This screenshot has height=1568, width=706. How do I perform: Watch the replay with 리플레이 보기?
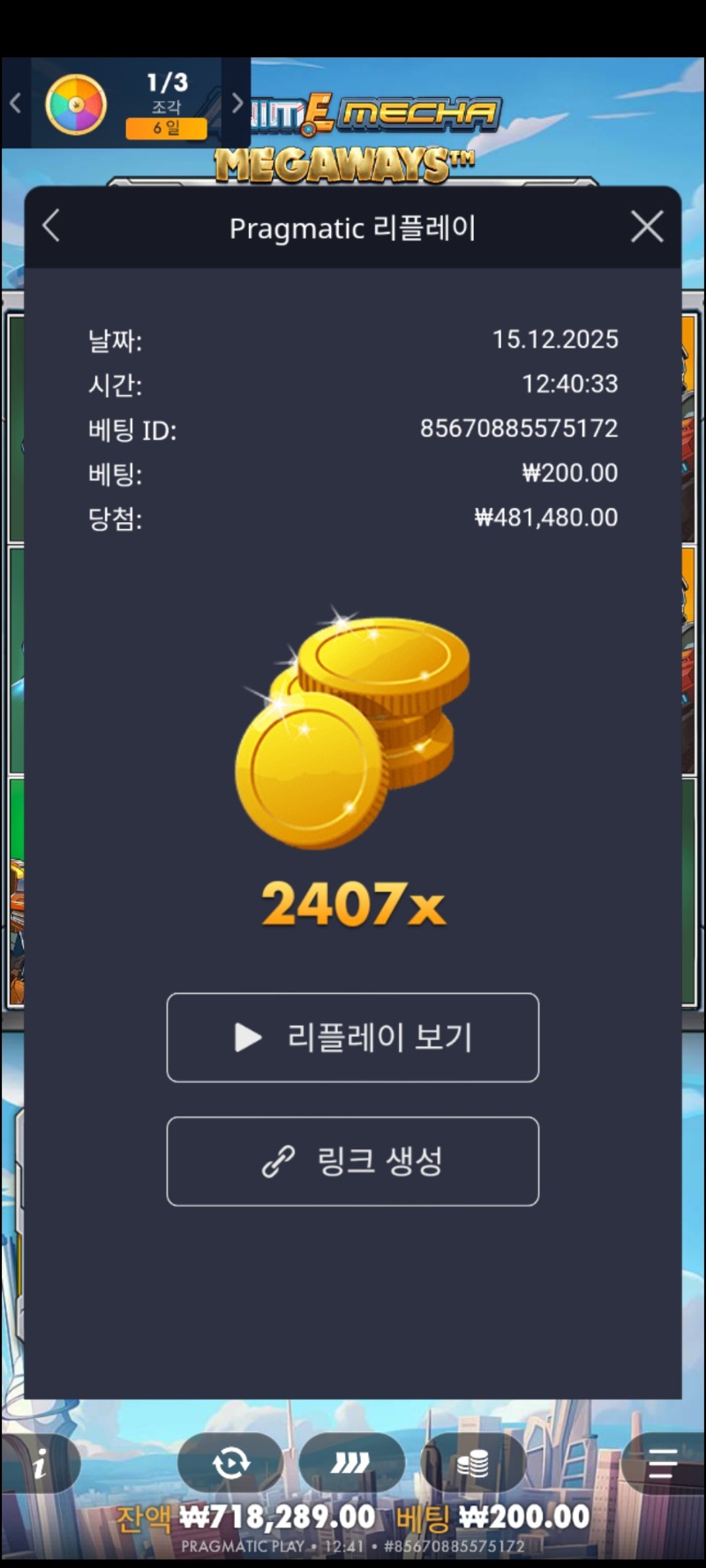(352, 1037)
